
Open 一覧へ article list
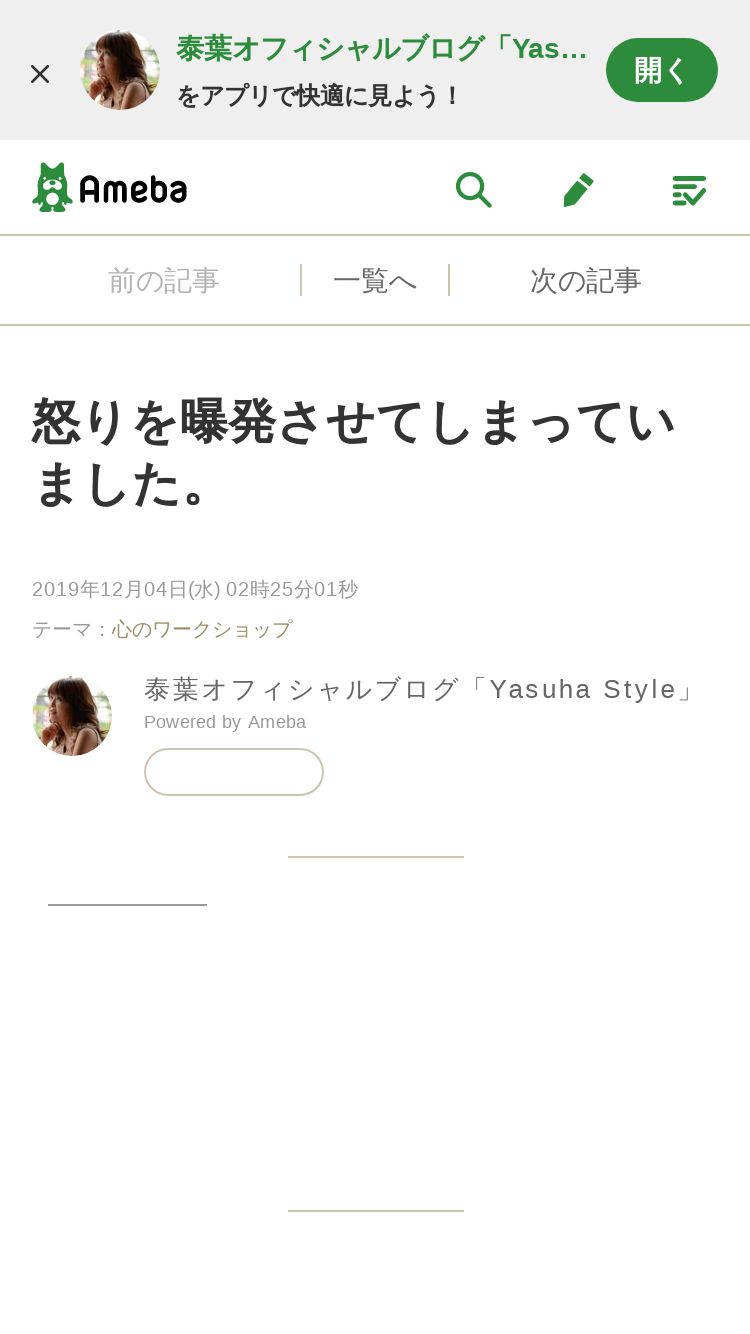pyautogui.click(x=375, y=281)
